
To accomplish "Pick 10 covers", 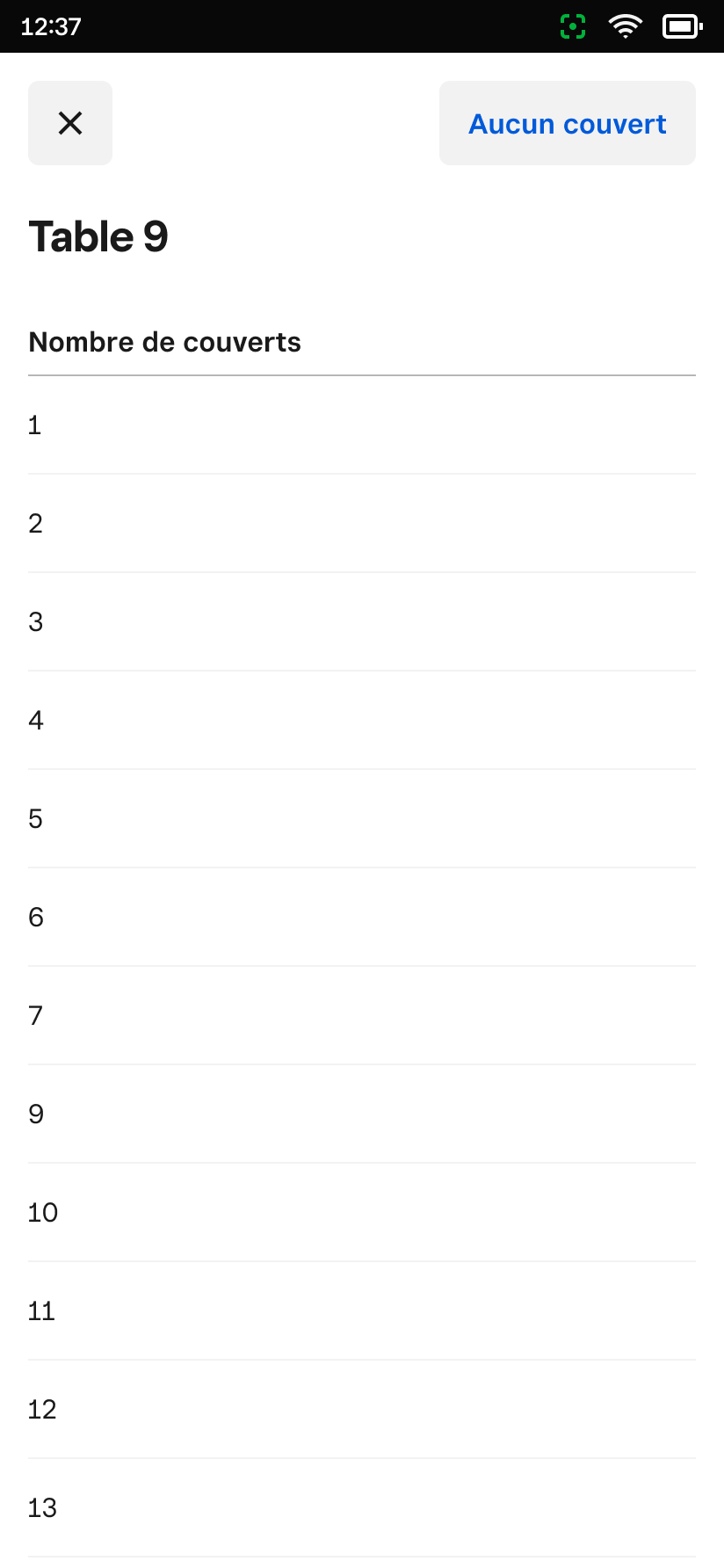I will (x=362, y=1213).
